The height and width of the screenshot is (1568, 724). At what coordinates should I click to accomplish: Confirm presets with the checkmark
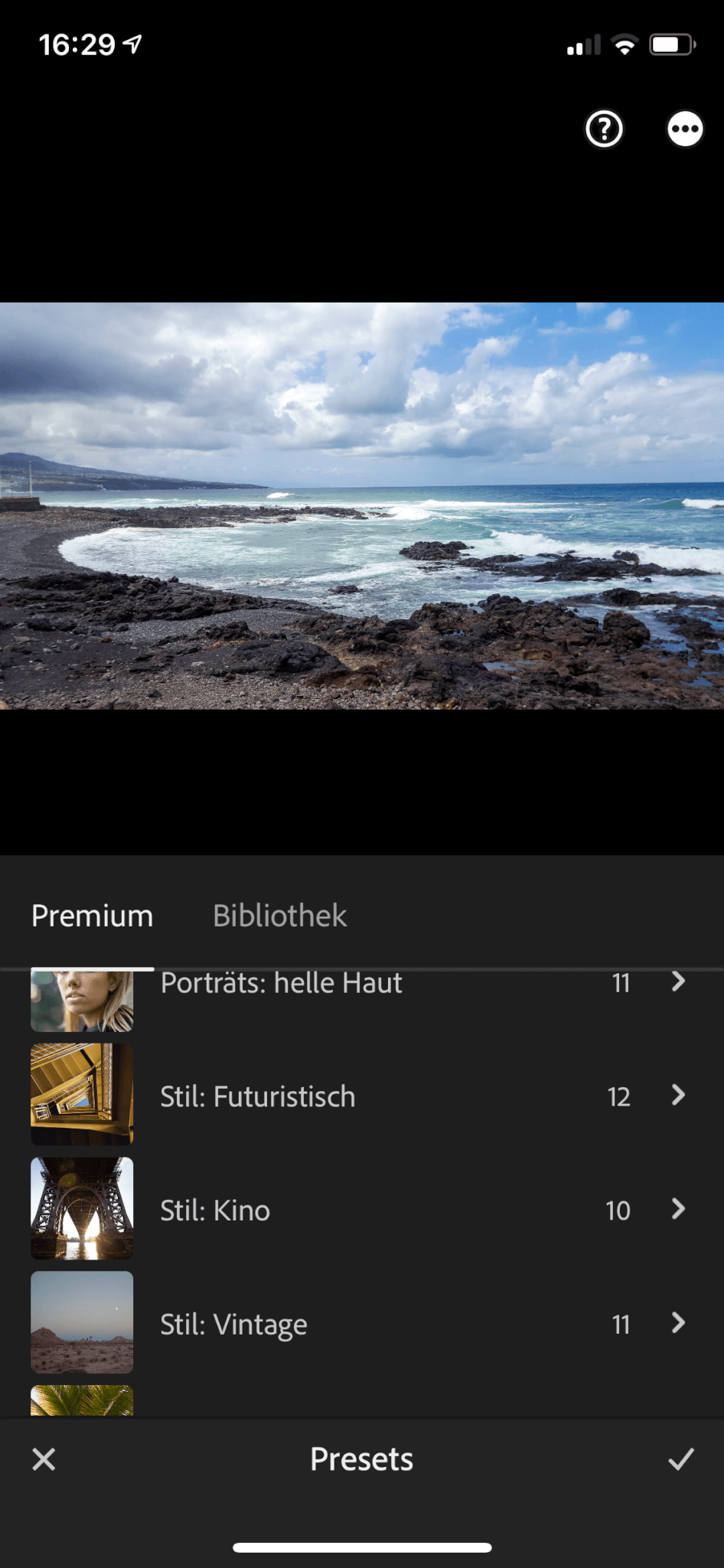[680, 1459]
